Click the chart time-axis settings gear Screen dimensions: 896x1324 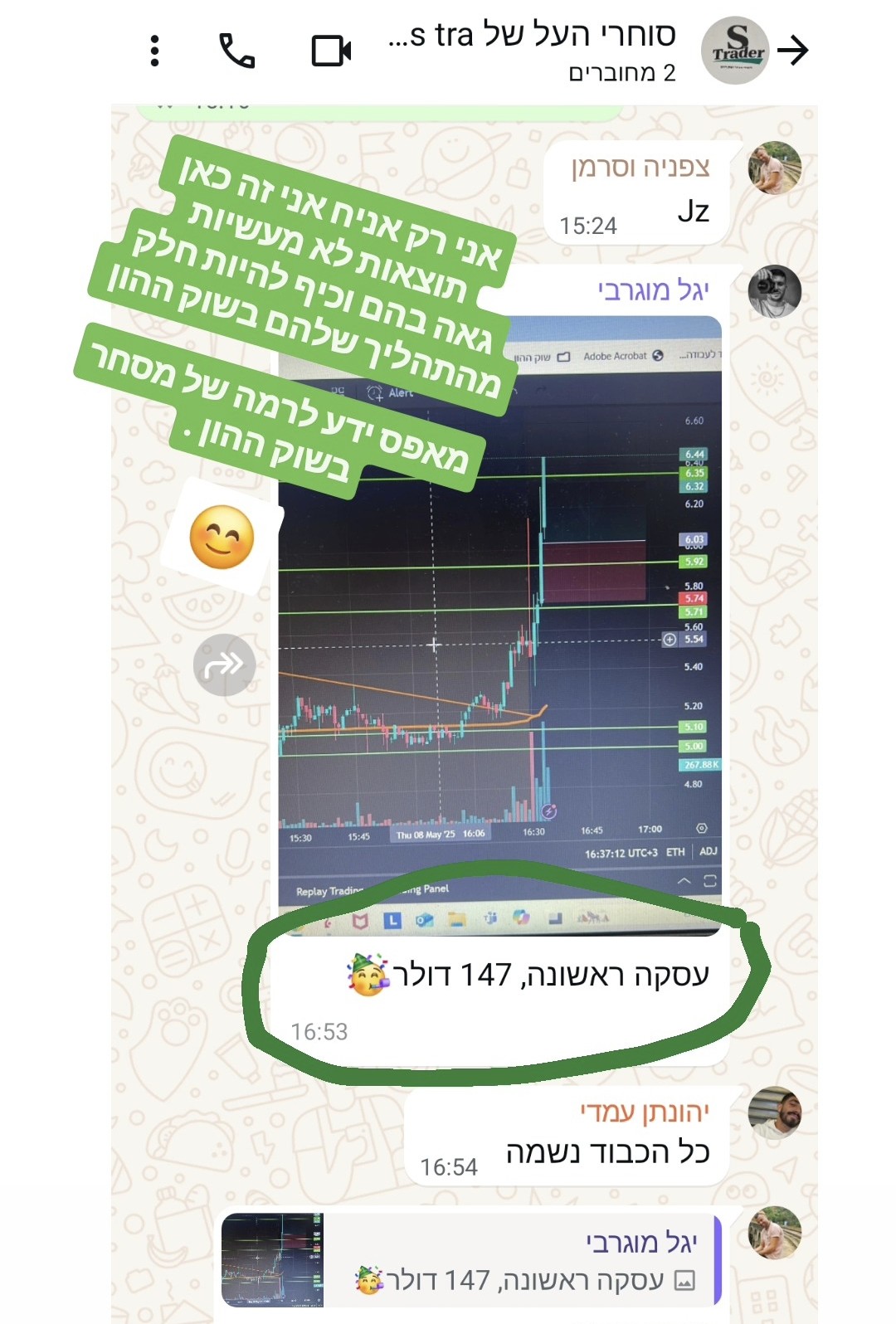tap(701, 829)
